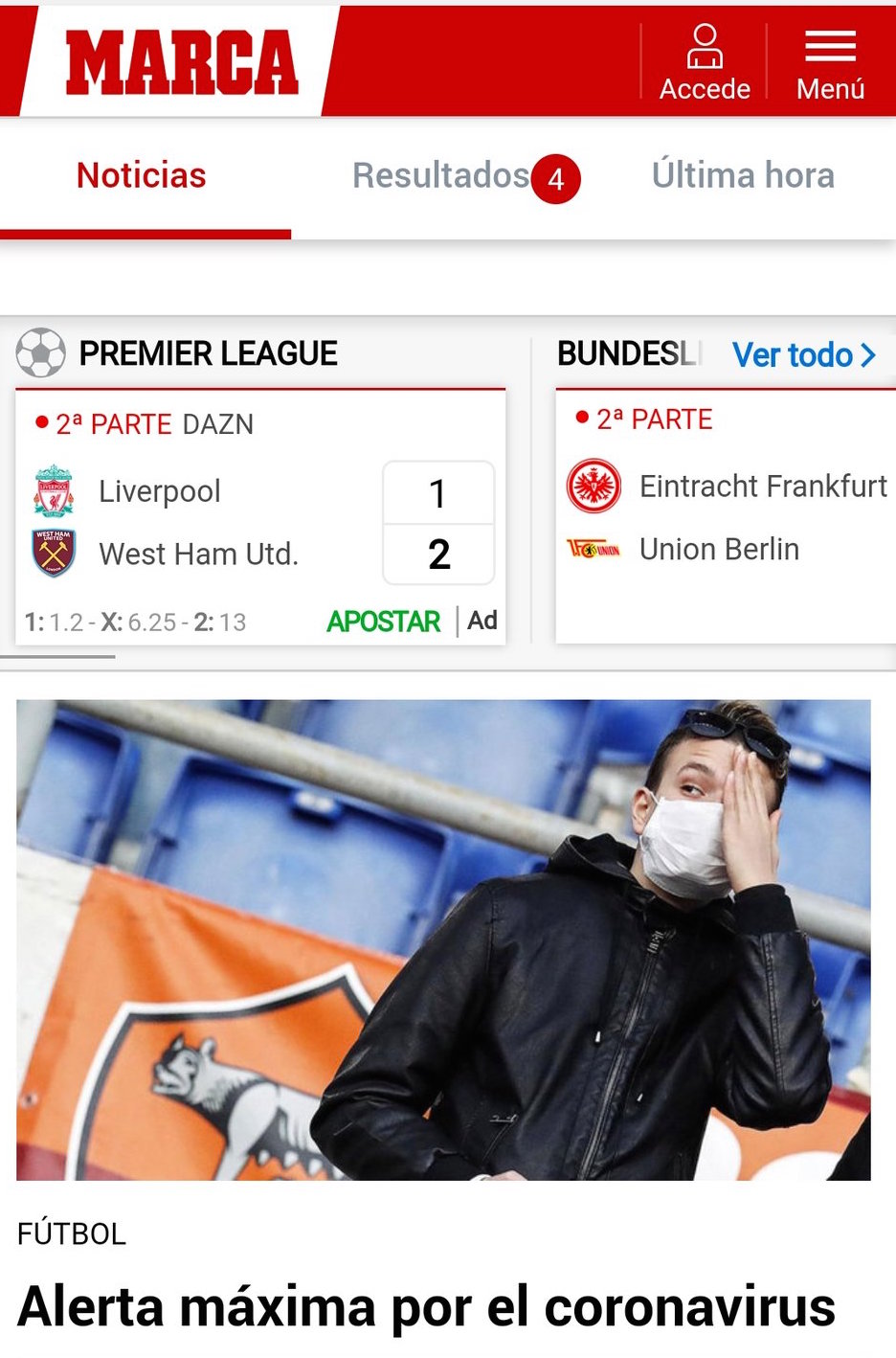This screenshot has width=896, height=1358.
Task: Open the Accede login button
Action: pos(705,63)
